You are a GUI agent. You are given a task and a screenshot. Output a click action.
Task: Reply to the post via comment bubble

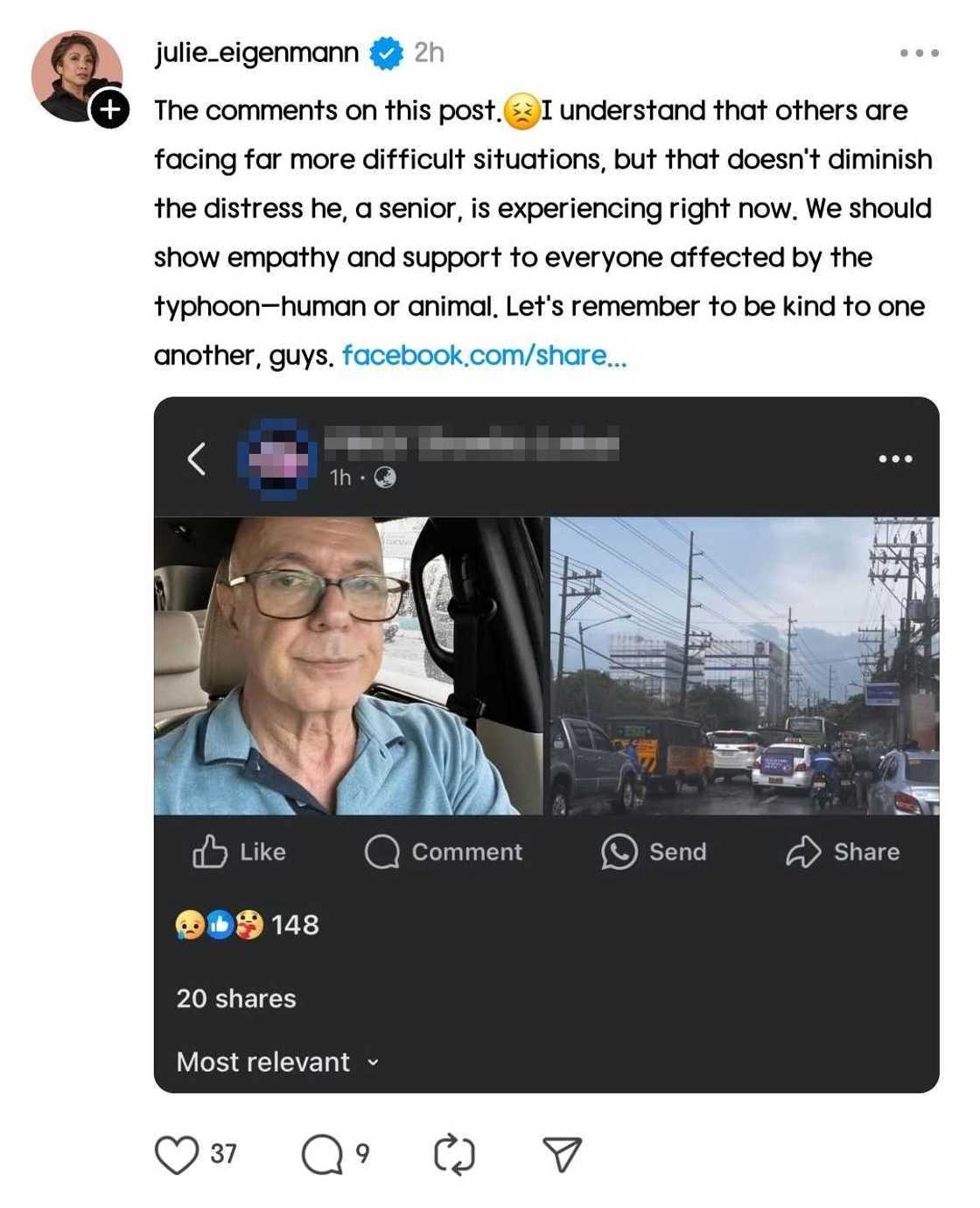pos(322,1154)
